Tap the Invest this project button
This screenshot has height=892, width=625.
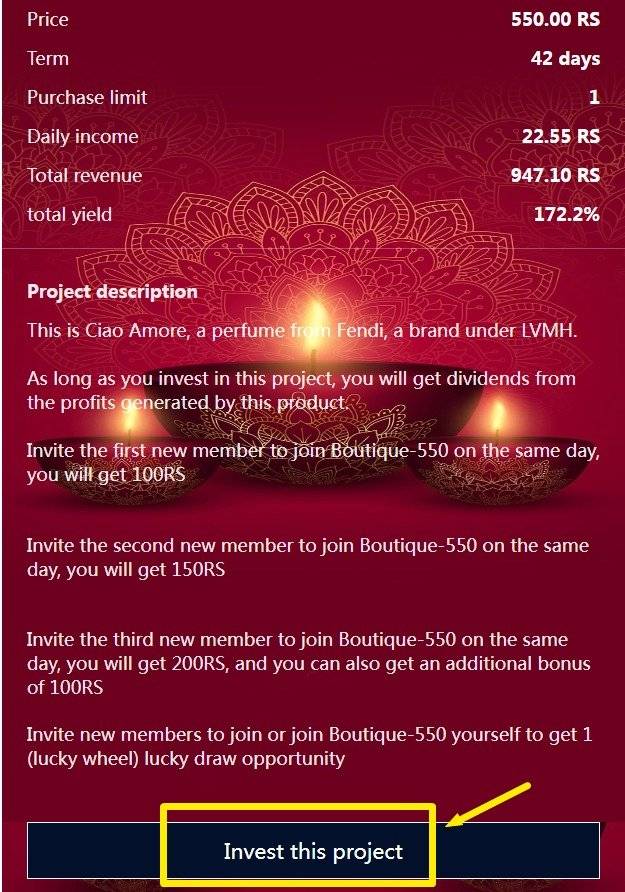(313, 851)
